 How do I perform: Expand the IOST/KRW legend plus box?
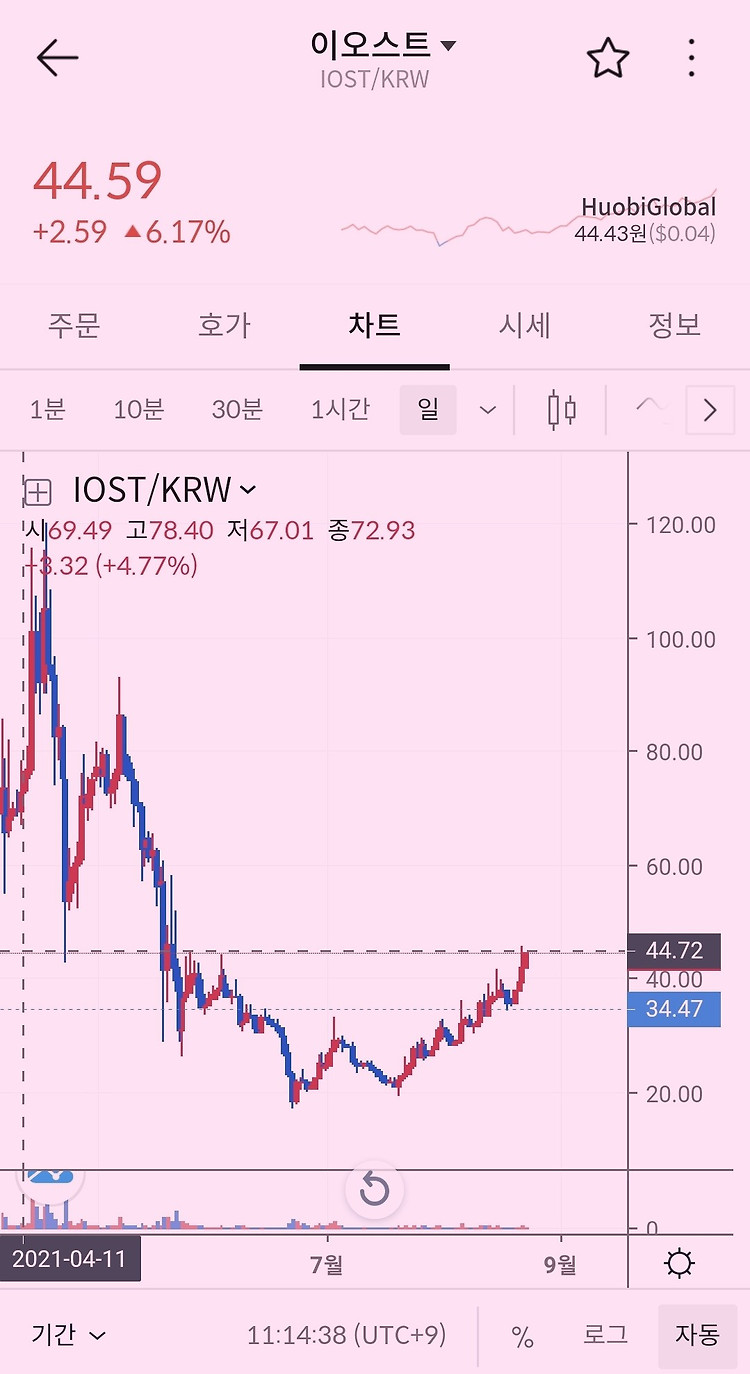click(x=38, y=491)
